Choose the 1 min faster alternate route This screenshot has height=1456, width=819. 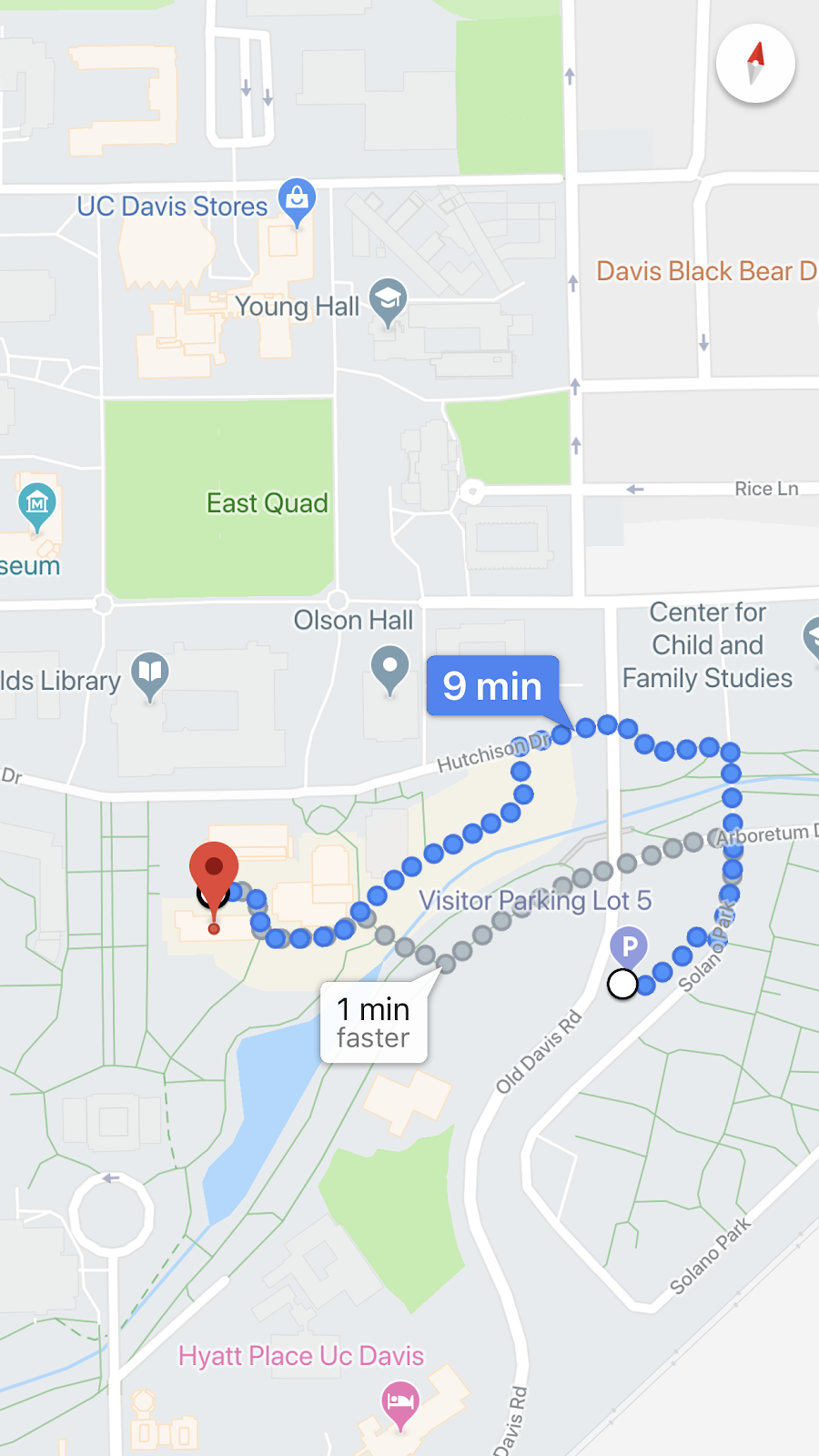pyautogui.click(x=374, y=1023)
